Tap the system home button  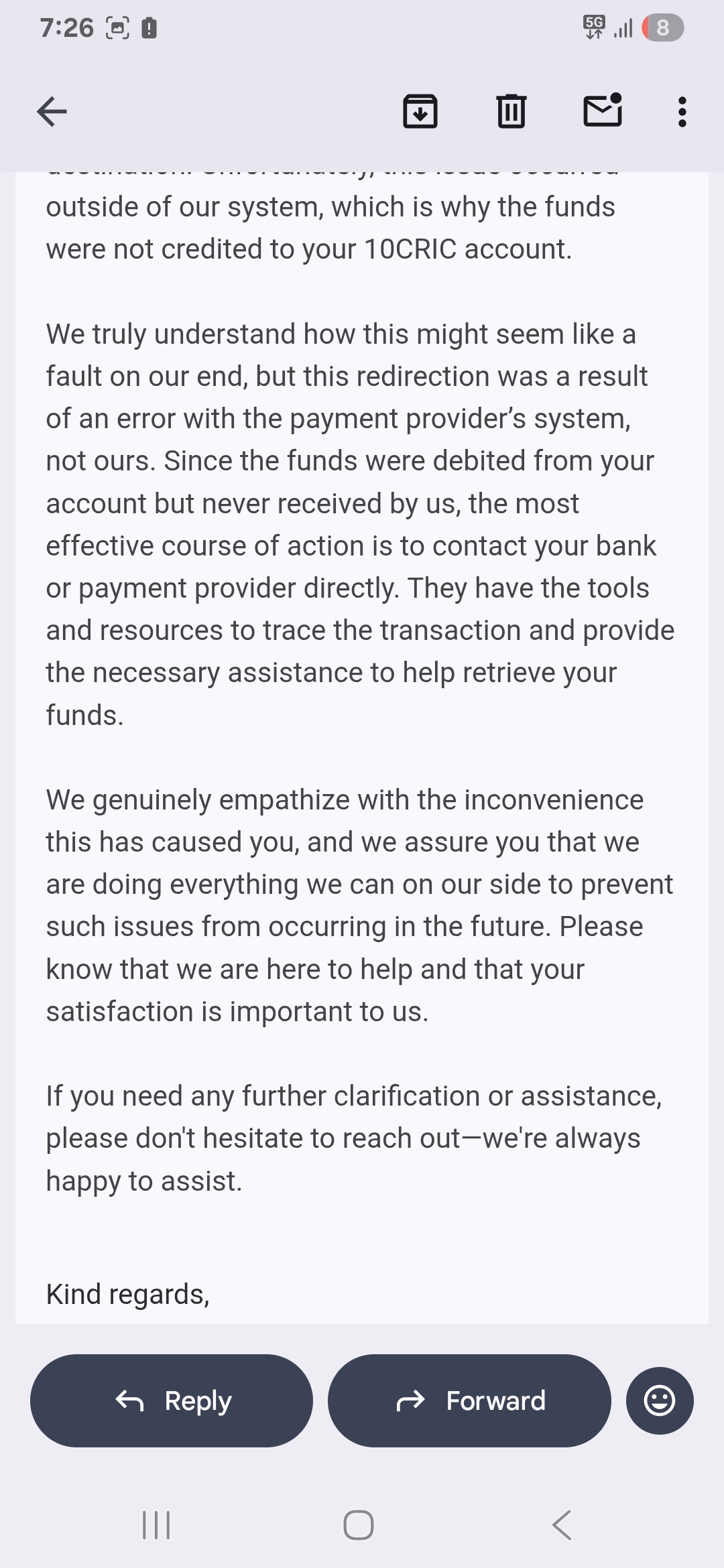(x=359, y=1525)
